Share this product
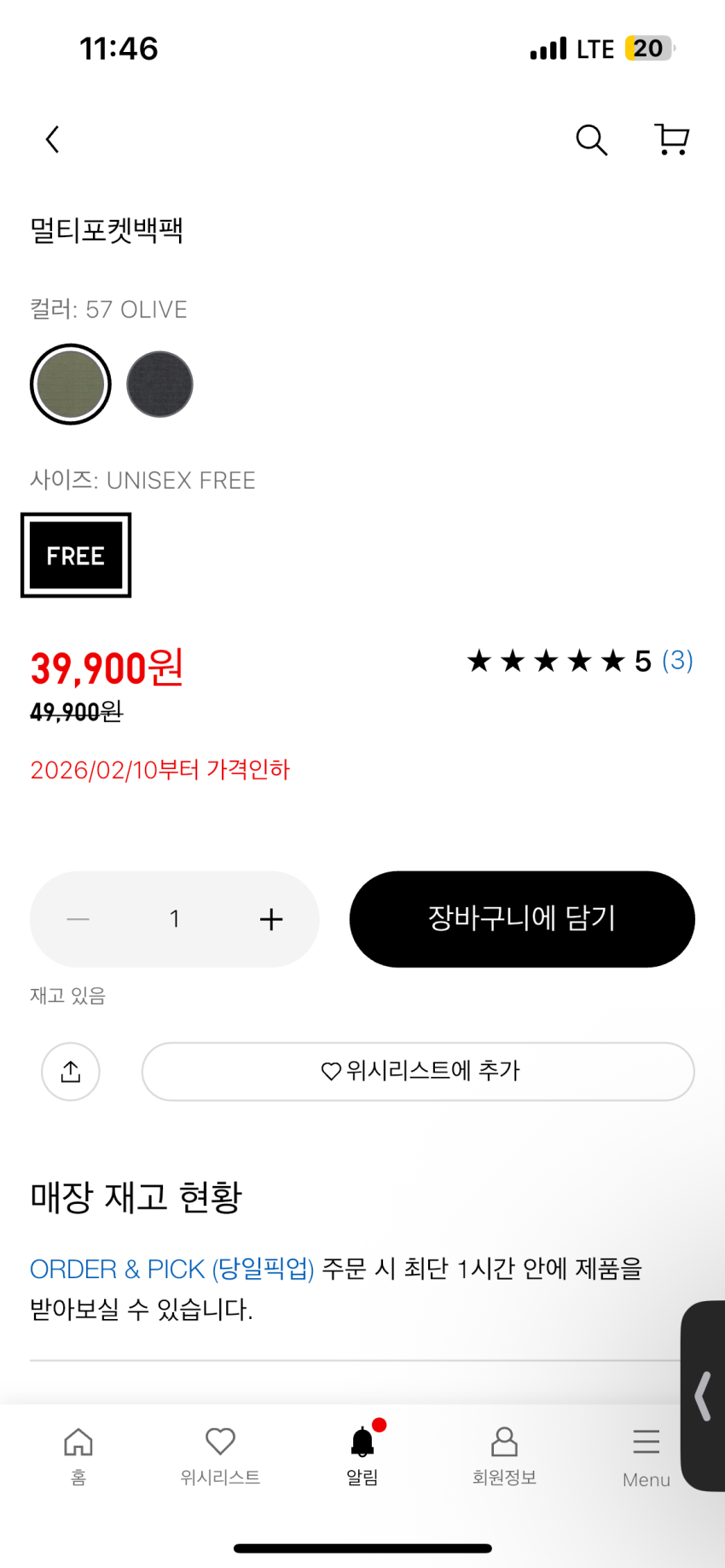The width and height of the screenshot is (725, 1568). 71,1072
